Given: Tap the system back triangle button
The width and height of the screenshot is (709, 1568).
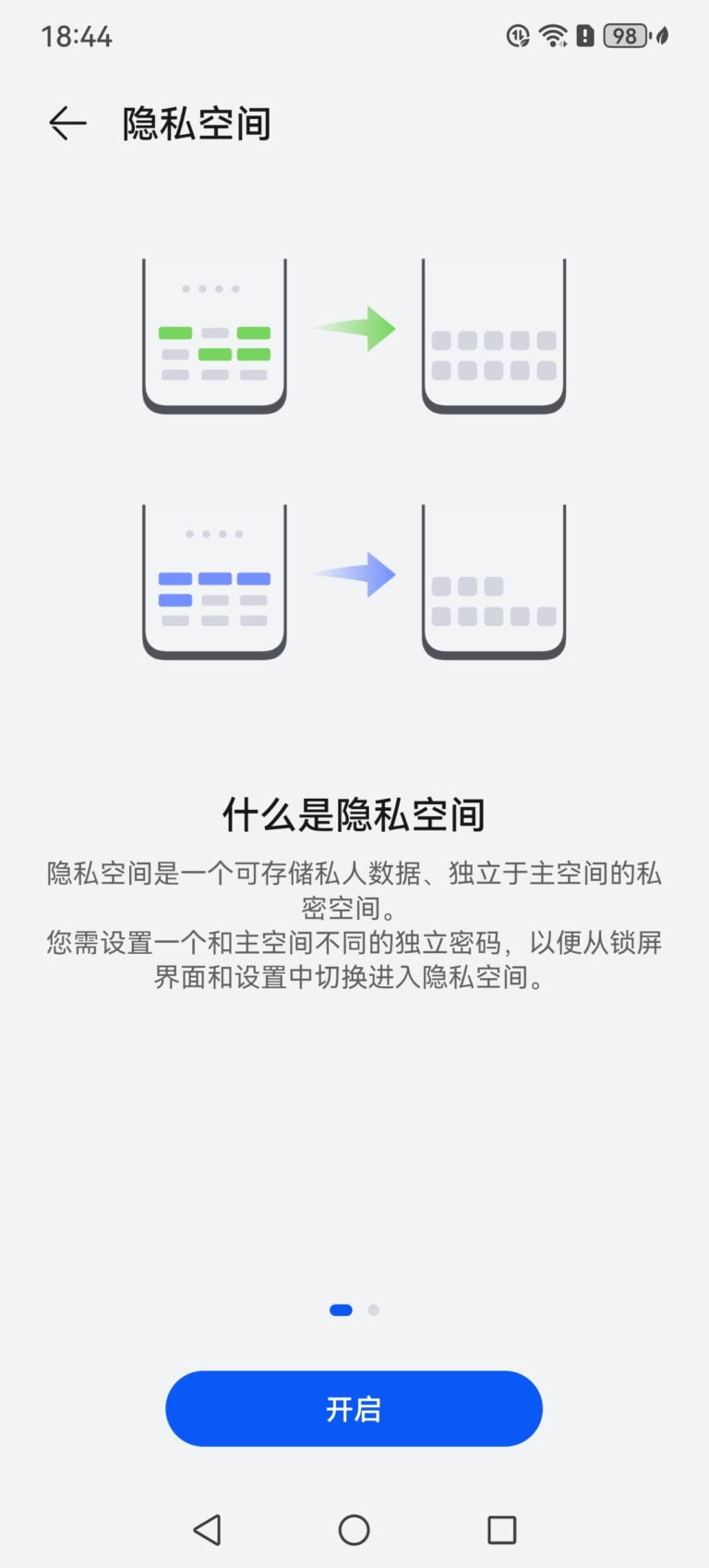Looking at the screenshot, I should pos(207,1530).
